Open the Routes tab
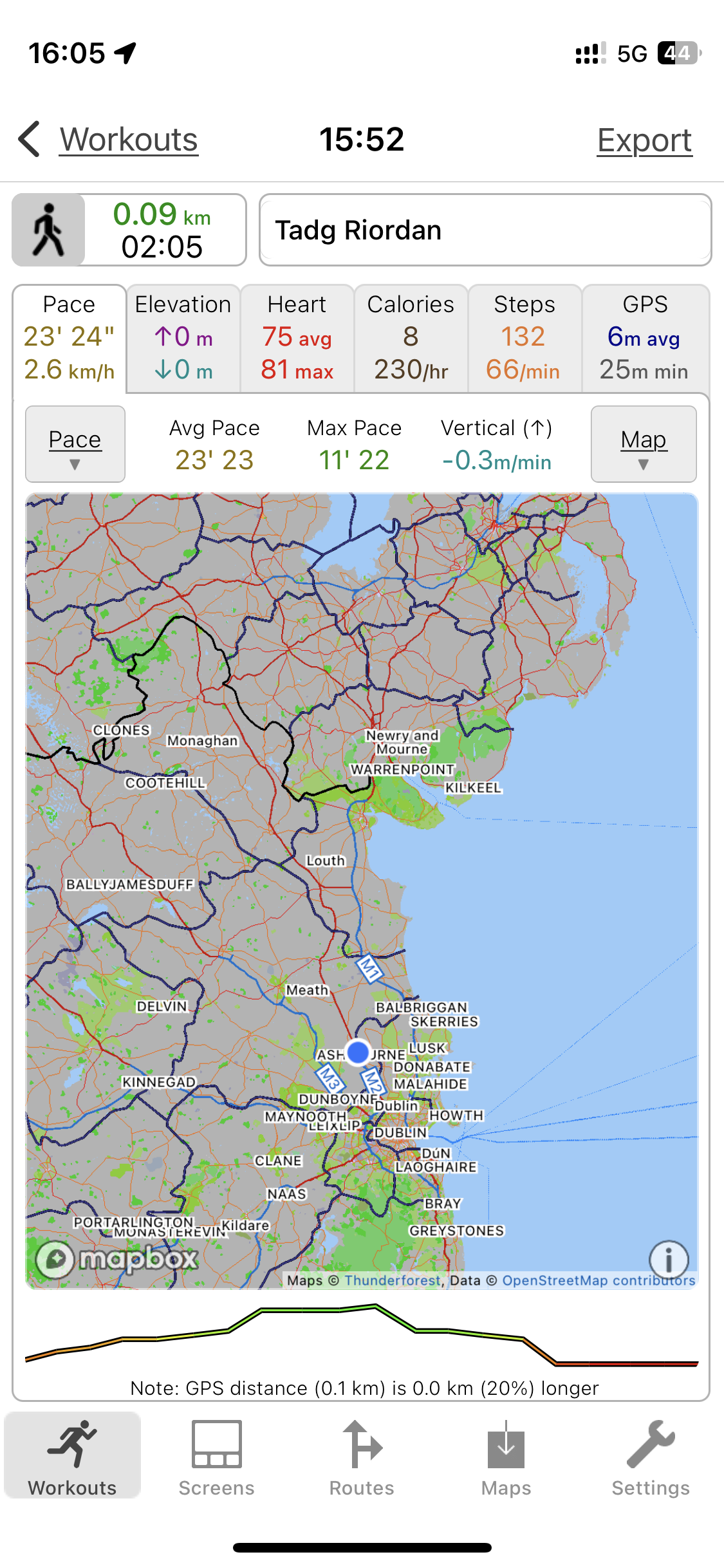 (x=362, y=1459)
